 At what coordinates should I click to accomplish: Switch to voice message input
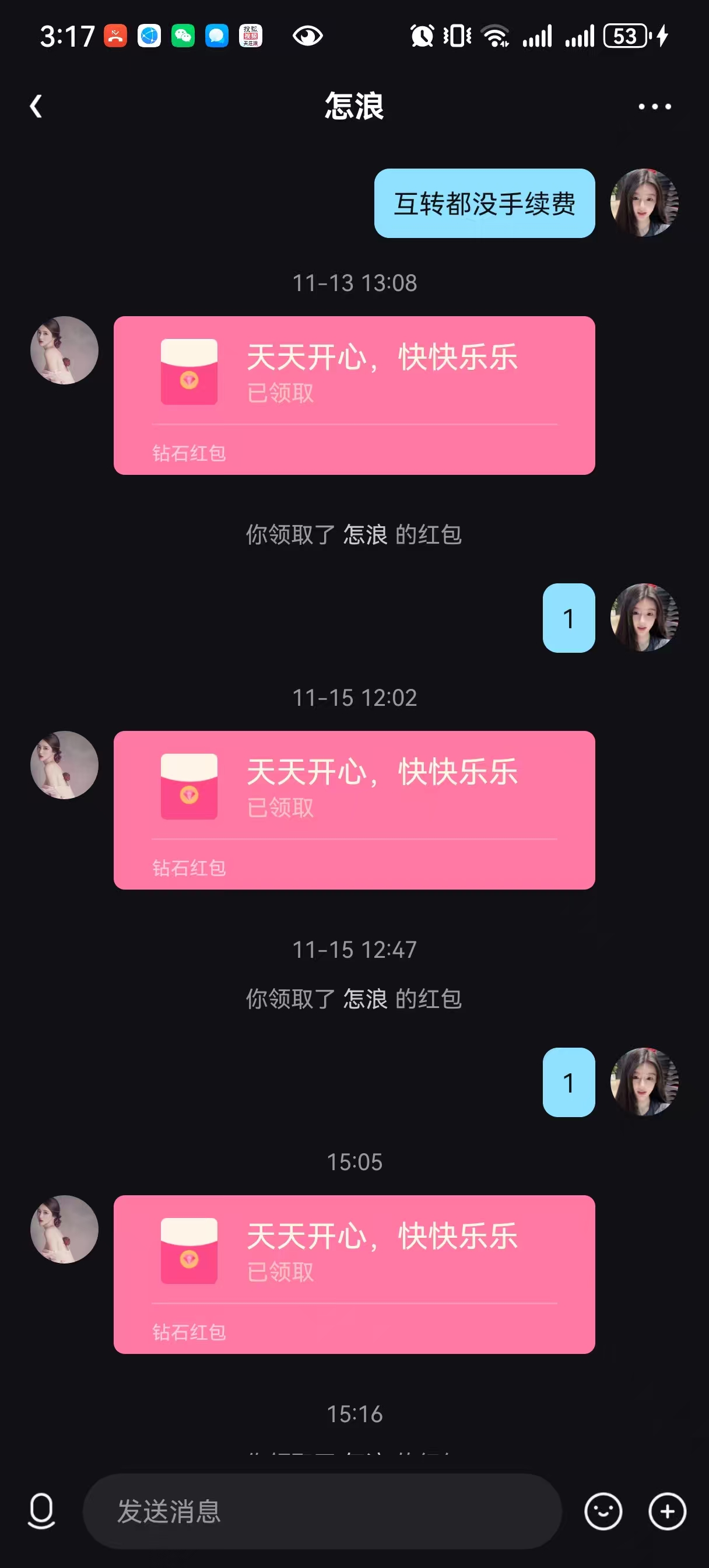tap(41, 1511)
